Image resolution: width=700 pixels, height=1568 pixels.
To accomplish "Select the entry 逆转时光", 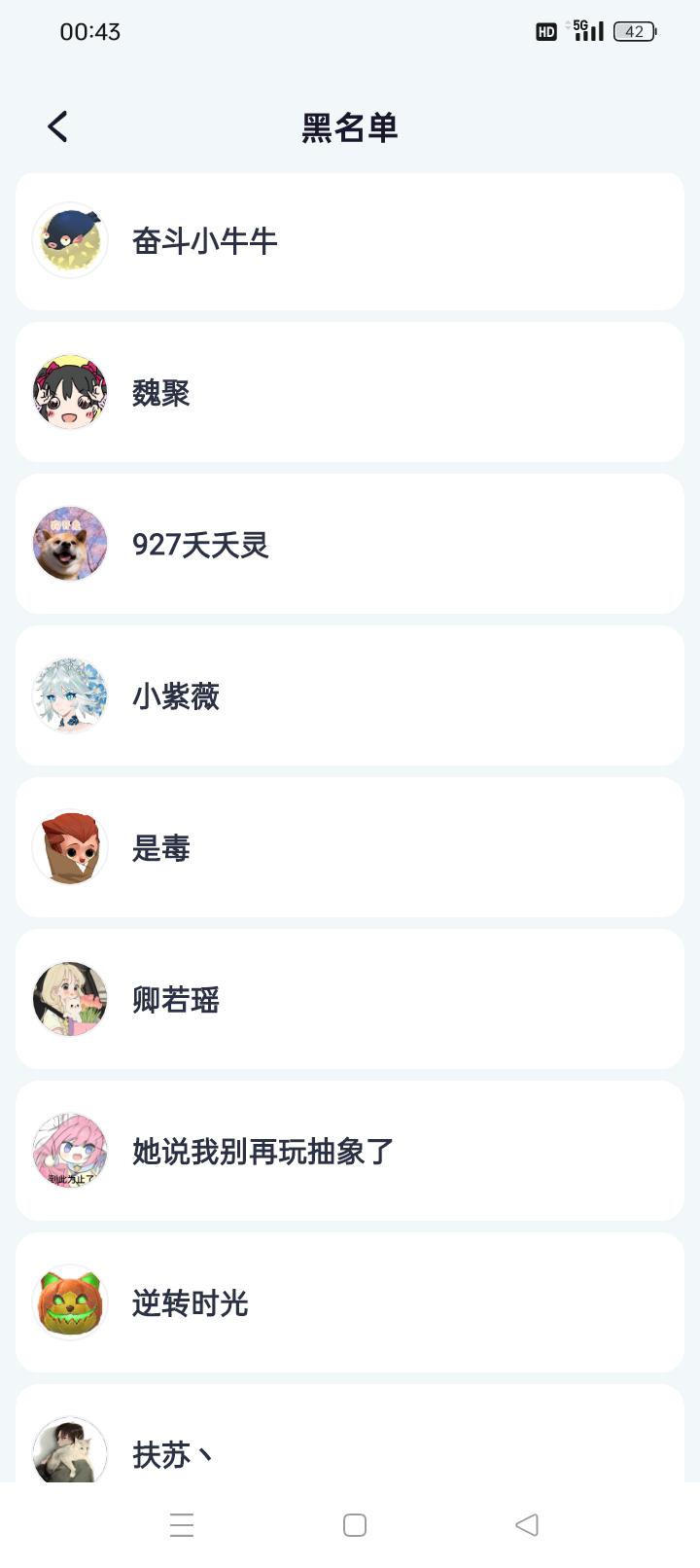I will point(350,1302).
